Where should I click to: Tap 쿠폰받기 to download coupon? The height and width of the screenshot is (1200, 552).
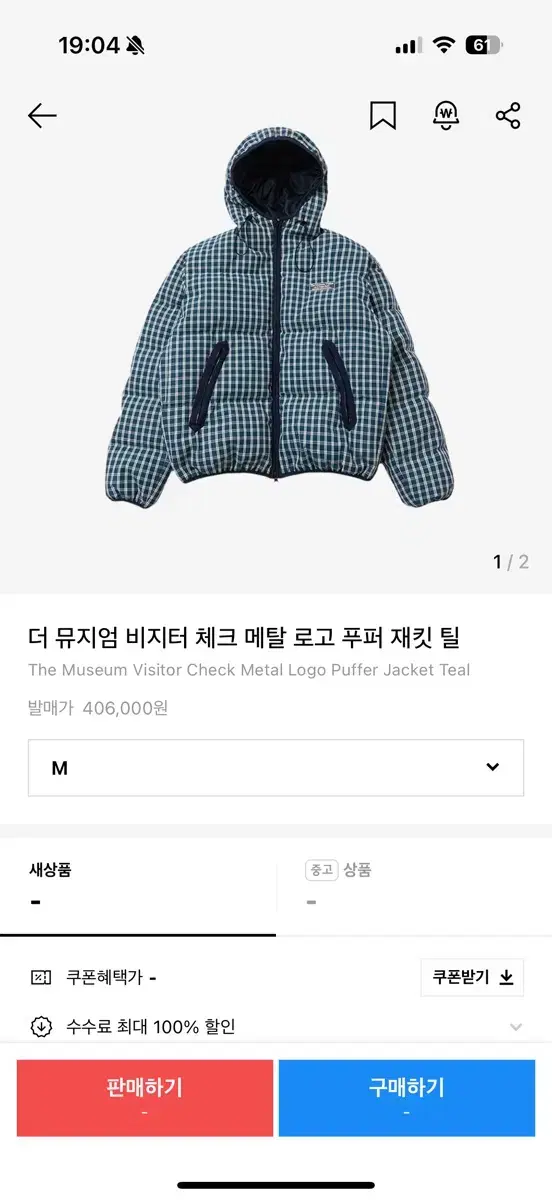[x=472, y=977]
